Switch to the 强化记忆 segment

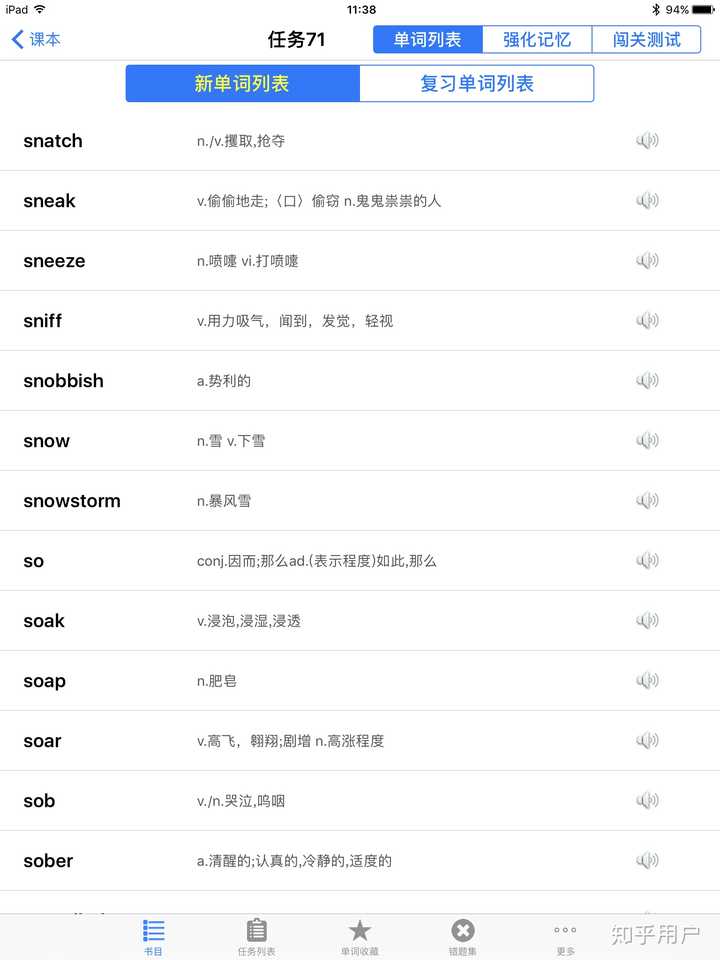click(537, 40)
